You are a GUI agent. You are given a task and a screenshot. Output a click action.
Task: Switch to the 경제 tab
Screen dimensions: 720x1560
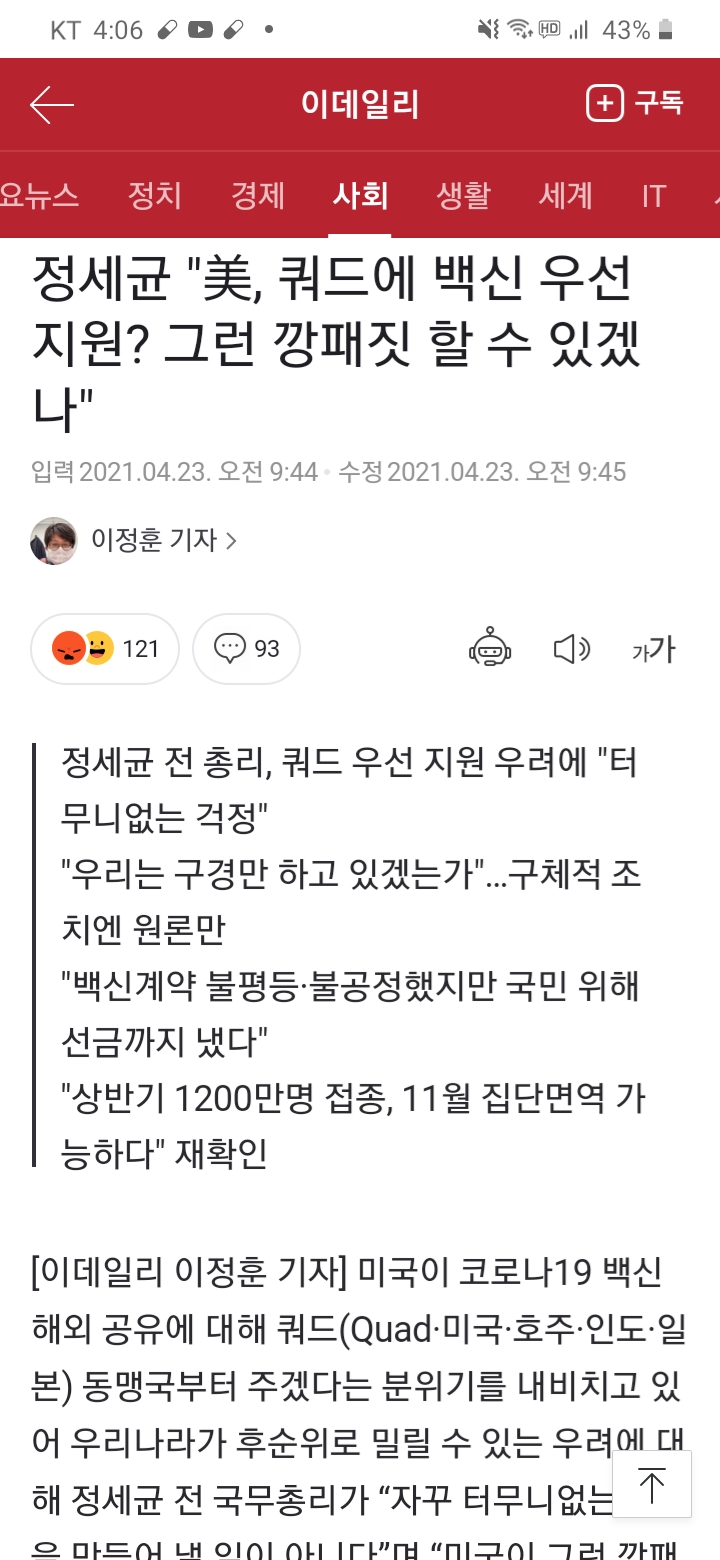tap(258, 195)
